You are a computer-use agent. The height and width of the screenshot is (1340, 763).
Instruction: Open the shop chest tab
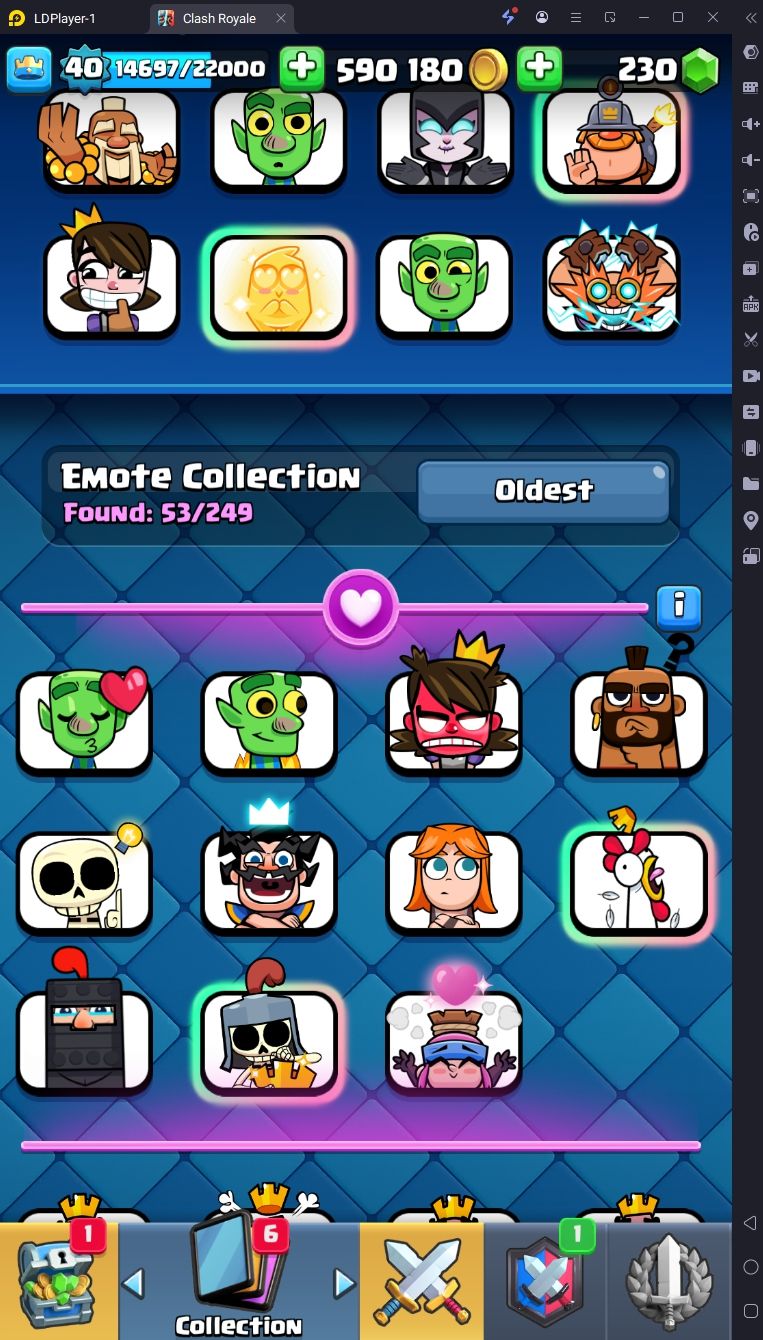tap(58, 1282)
